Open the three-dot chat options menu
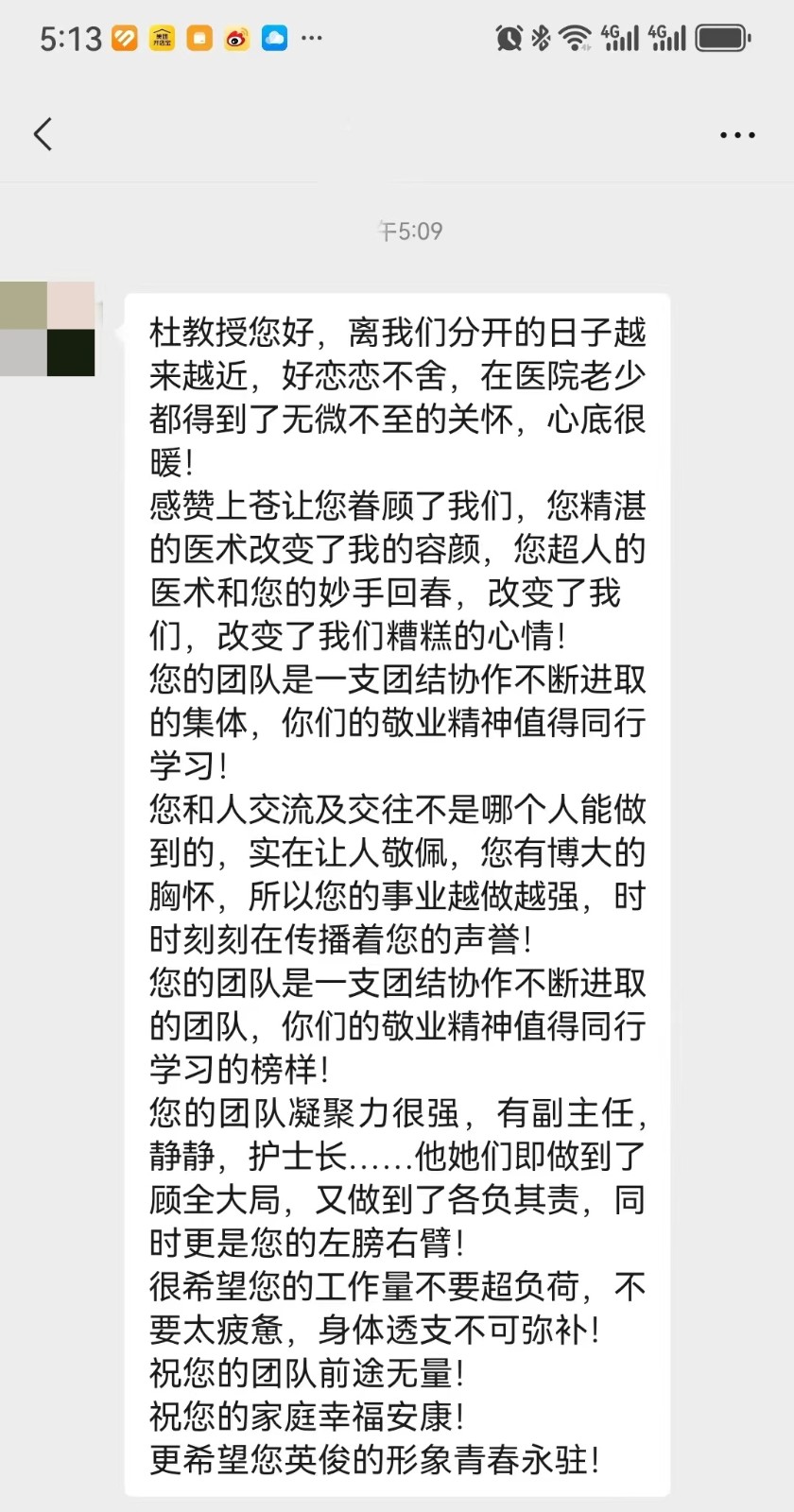Screen dimensions: 794x1512 tap(736, 135)
